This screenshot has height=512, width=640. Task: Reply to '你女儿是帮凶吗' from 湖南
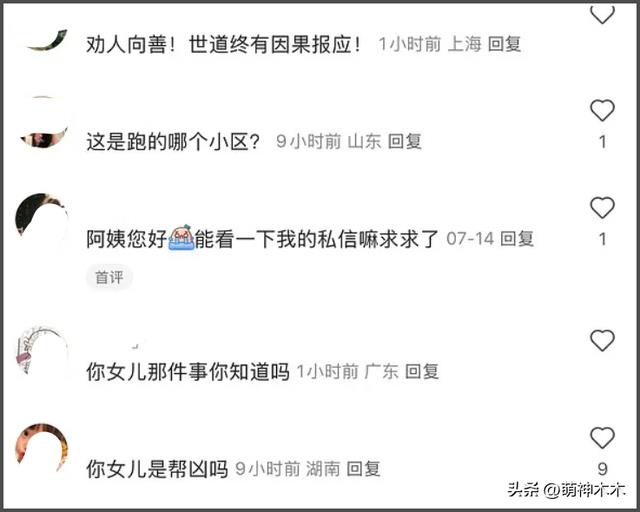[x=364, y=467]
